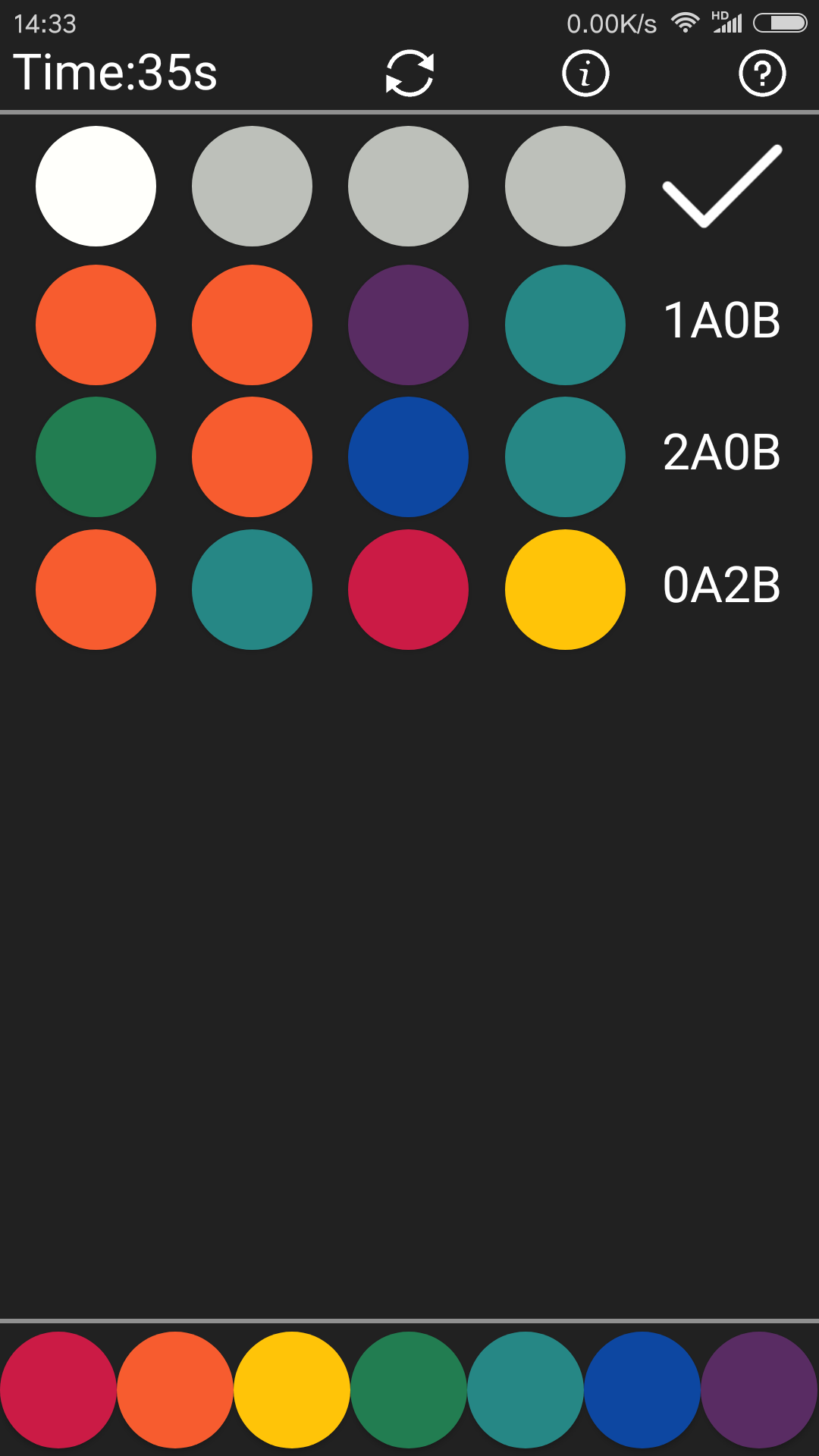Screen dimensions: 819x1456
Task: Select the yellow color from palette
Action: tap(292, 1389)
